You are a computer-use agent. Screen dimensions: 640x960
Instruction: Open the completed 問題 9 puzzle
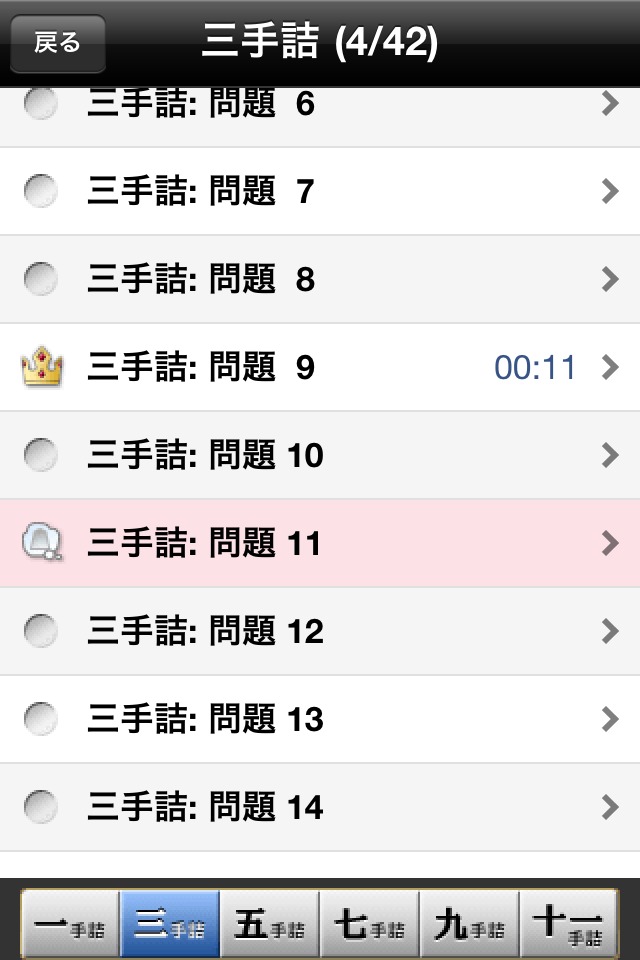[x=320, y=367]
